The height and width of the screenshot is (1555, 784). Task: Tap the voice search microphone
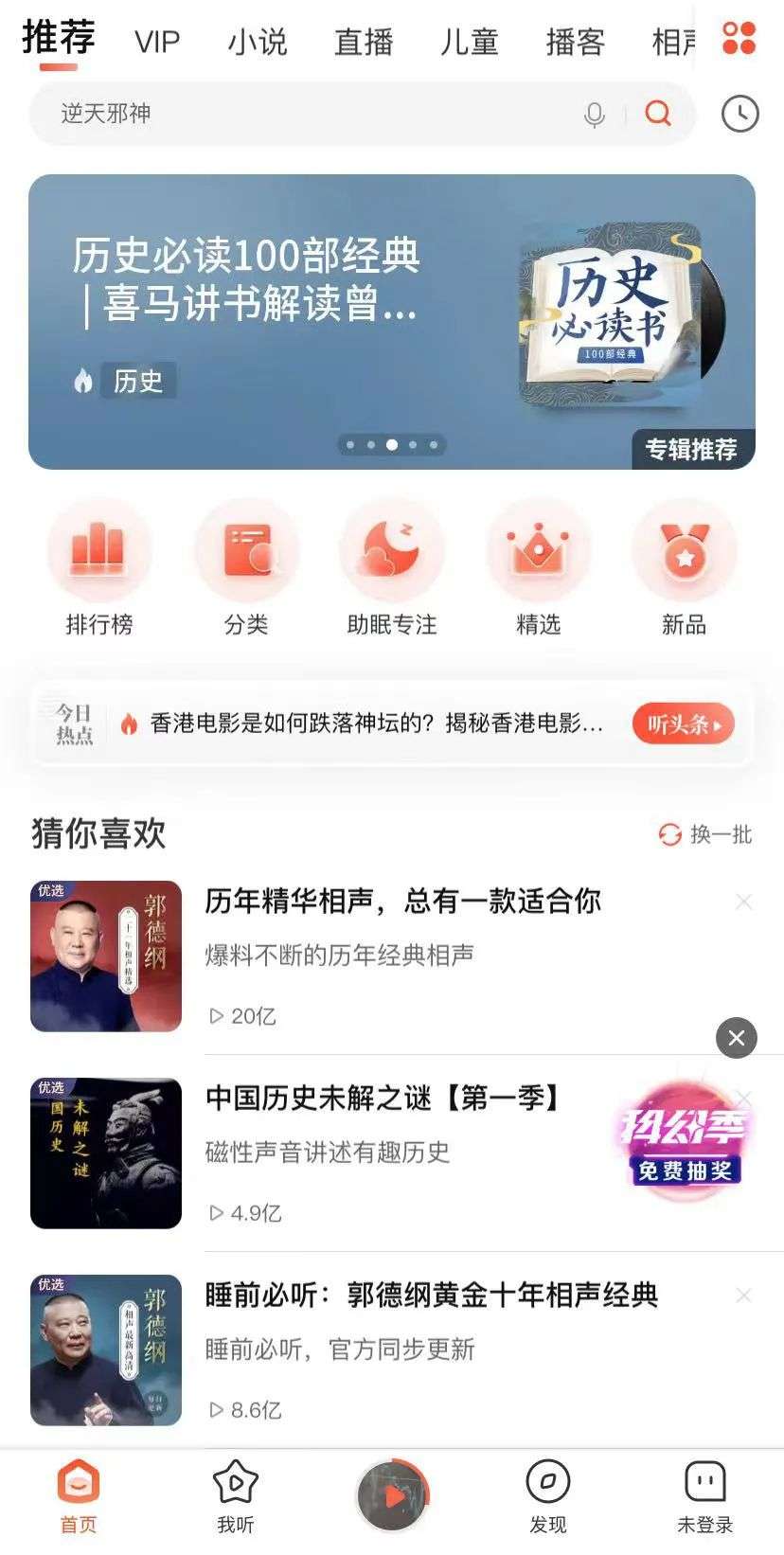tap(594, 115)
